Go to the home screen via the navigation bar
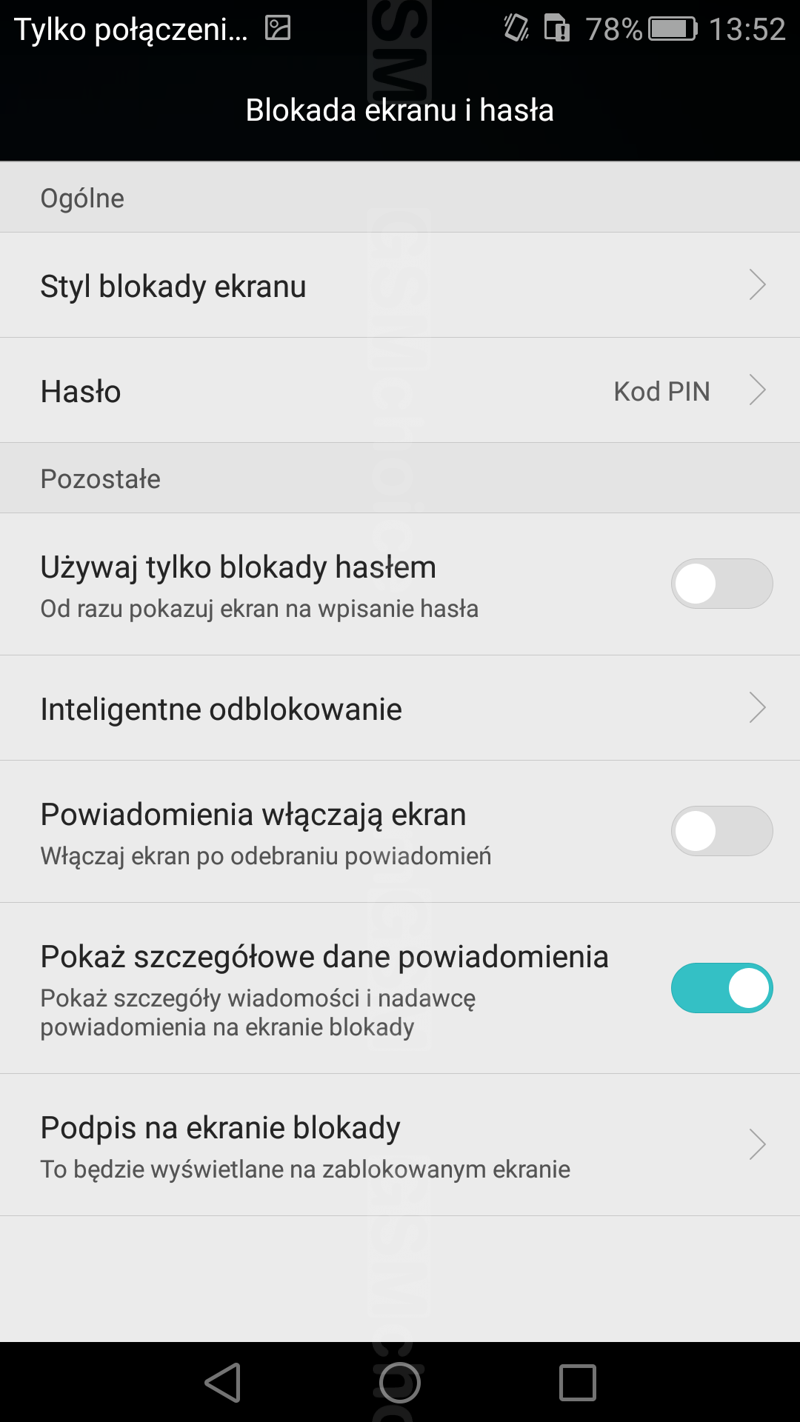800x1422 pixels. click(400, 1383)
